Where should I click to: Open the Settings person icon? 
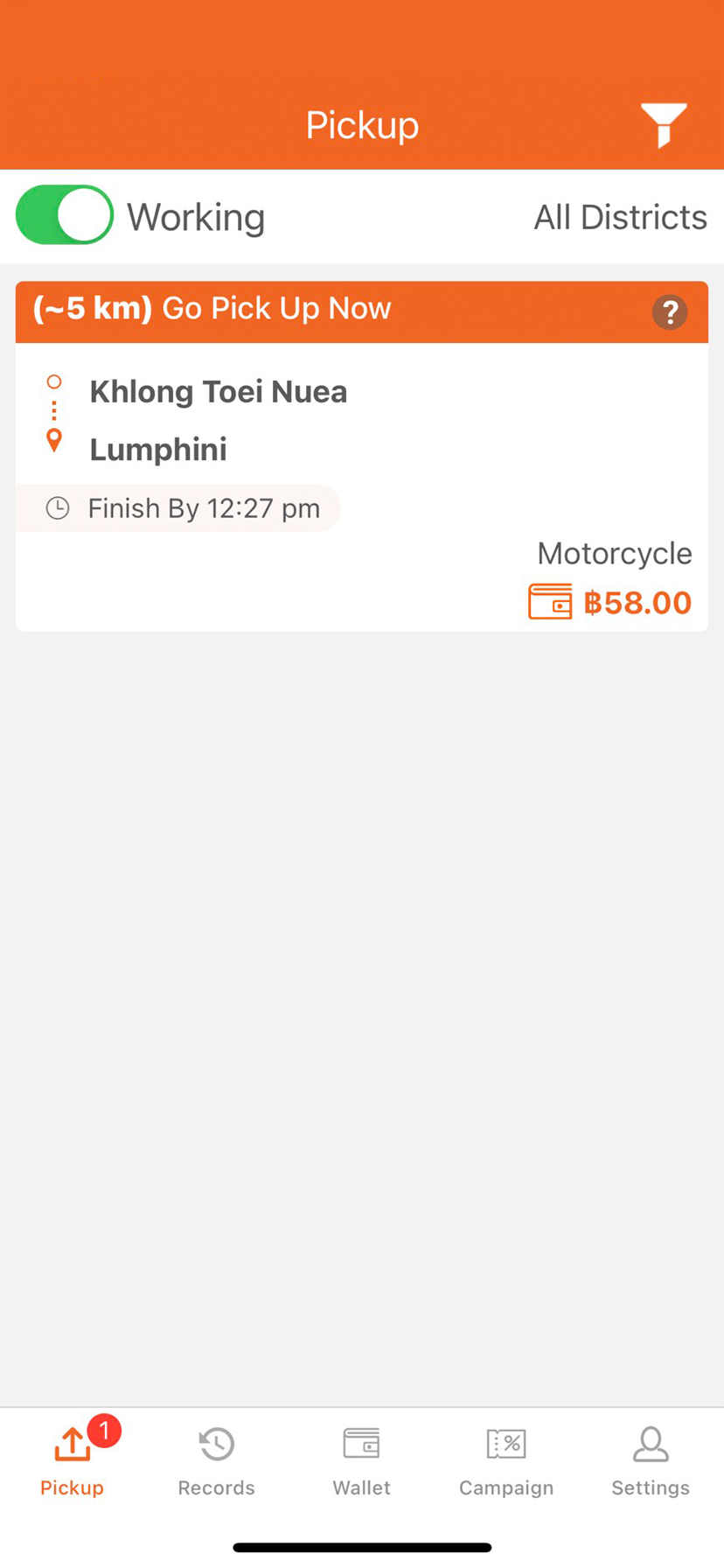(651, 1443)
